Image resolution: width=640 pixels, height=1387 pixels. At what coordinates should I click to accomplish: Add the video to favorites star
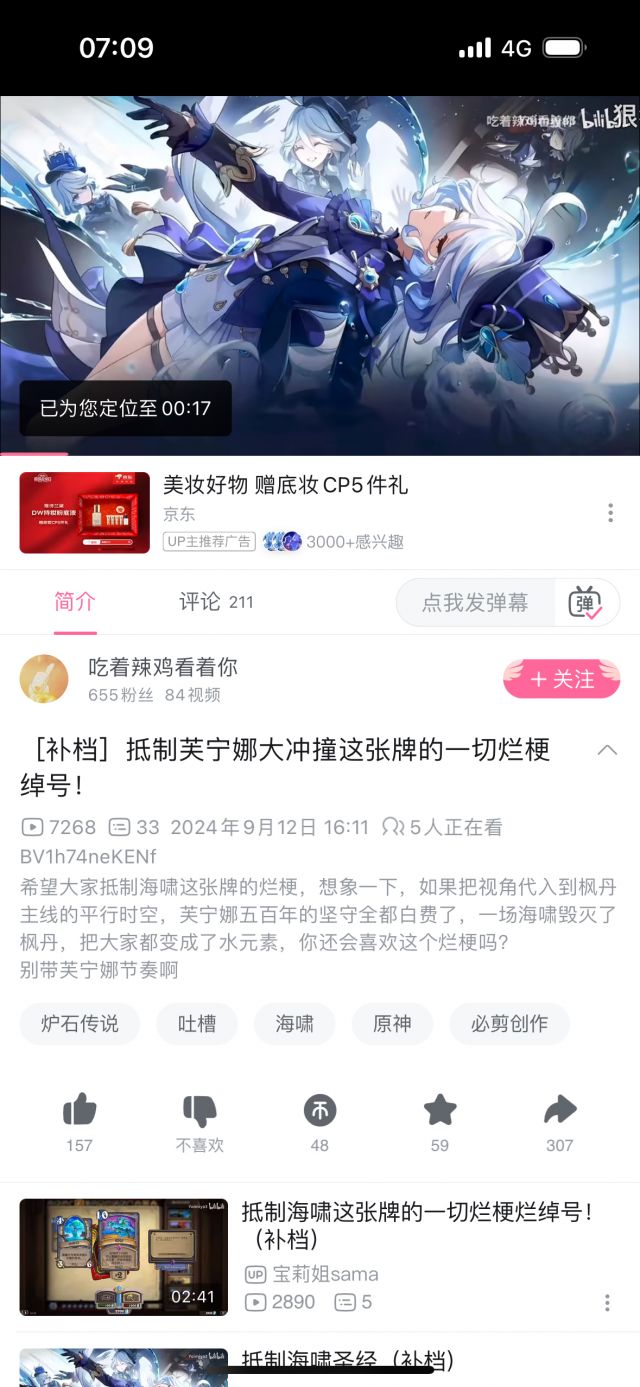coord(439,1110)
